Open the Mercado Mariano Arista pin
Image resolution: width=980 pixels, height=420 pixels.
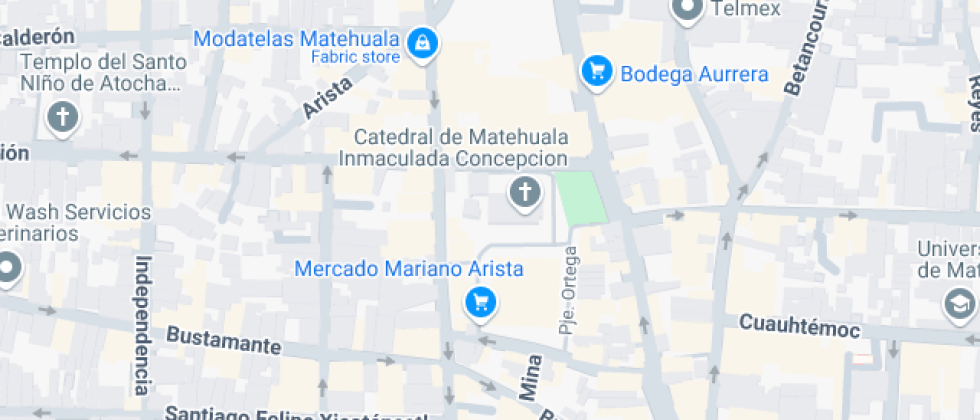point(481,301)
